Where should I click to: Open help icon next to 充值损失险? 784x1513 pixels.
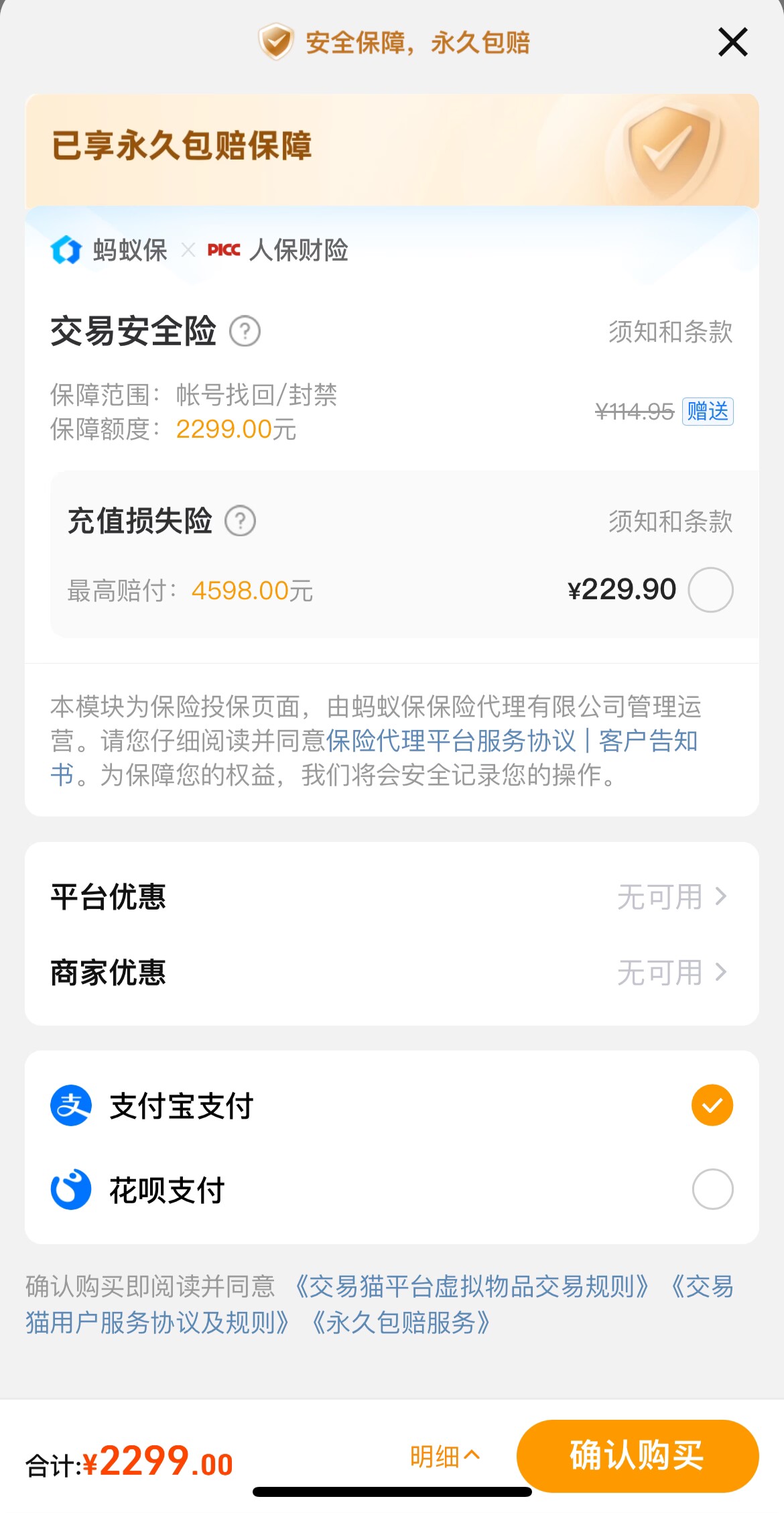[x=240, y=521]
